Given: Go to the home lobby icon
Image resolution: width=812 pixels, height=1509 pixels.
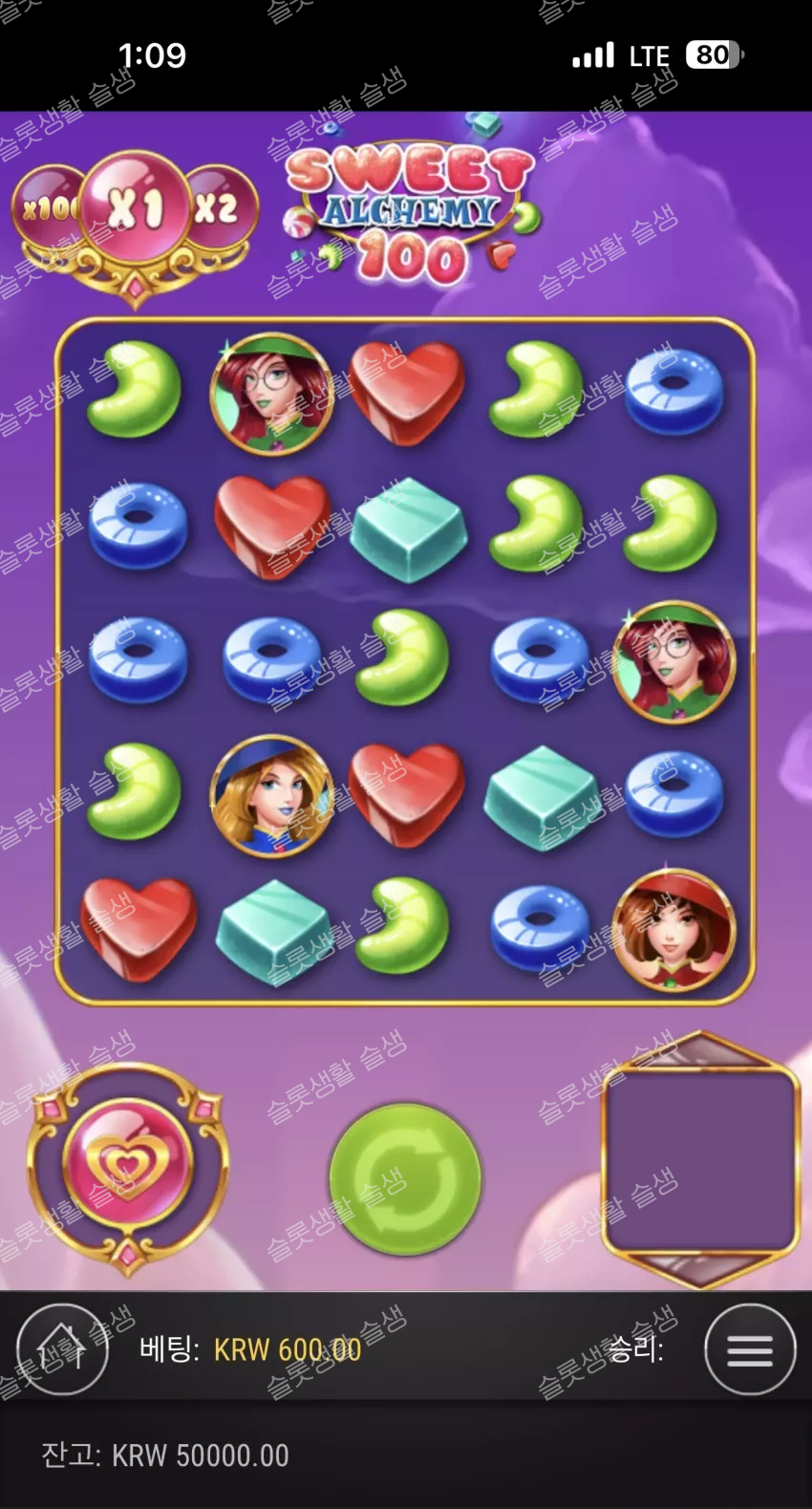Looking at the screenshot, I should (x=62, y=1349).
